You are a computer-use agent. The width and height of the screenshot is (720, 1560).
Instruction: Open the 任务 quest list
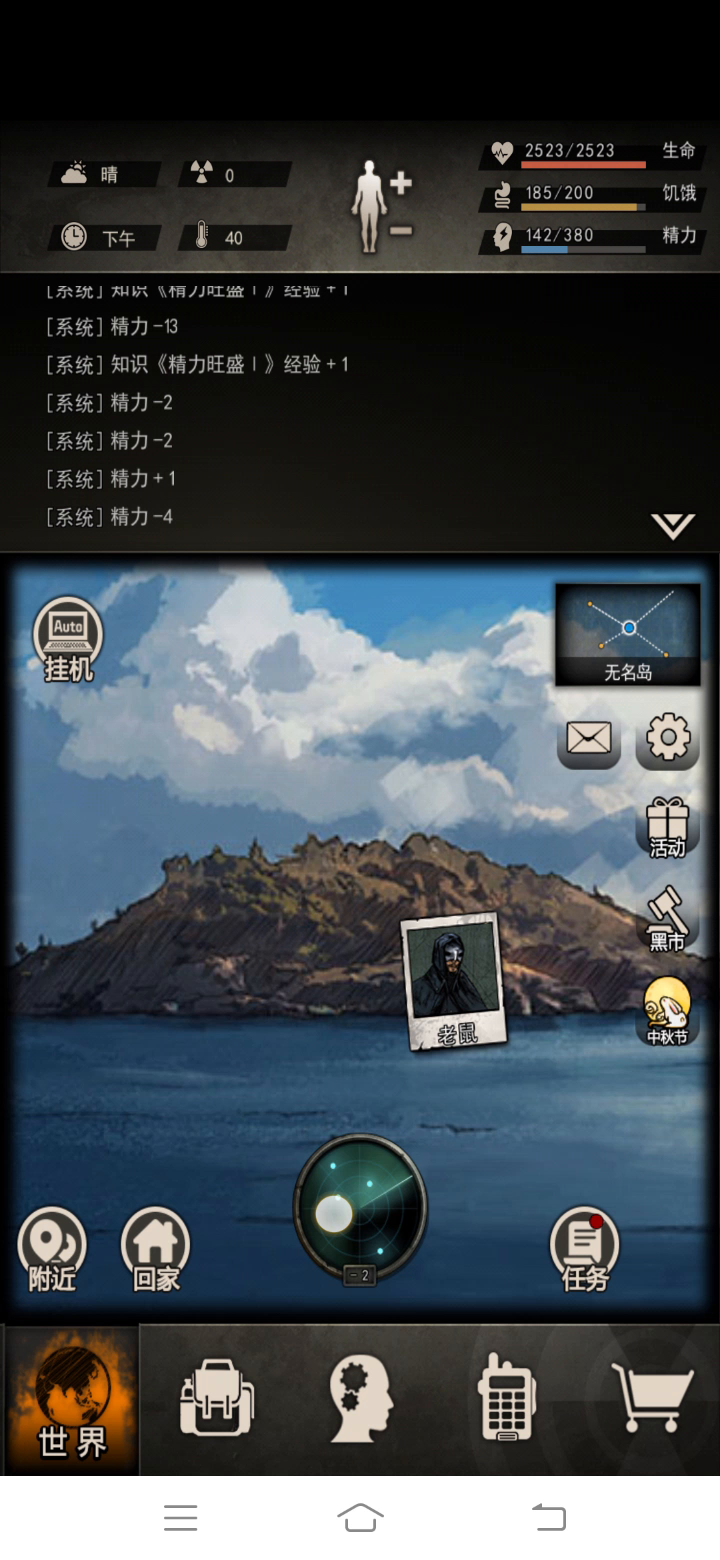pyautogui.click(x=585, y=1250)
